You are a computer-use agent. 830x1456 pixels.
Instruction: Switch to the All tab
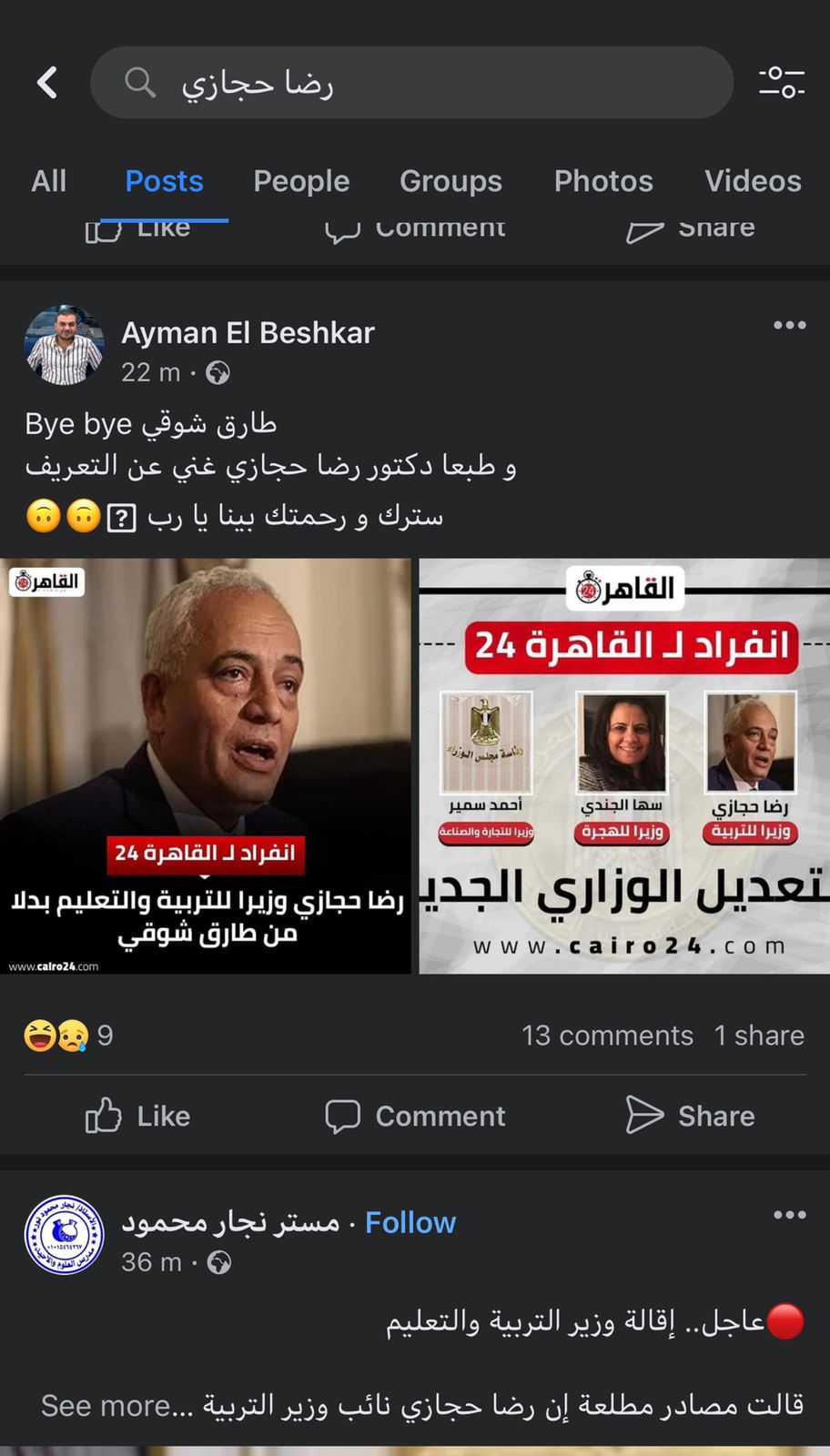[49, 181]
